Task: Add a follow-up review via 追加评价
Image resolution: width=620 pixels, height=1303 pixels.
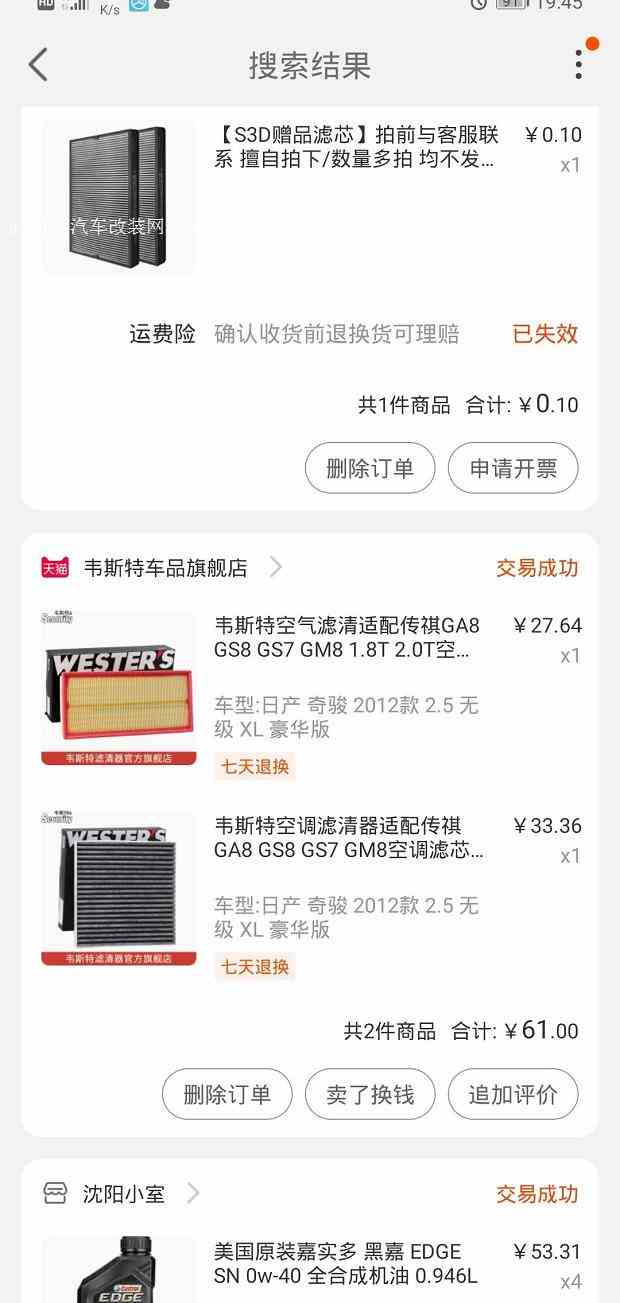Action: click(x=513, y=1094)
